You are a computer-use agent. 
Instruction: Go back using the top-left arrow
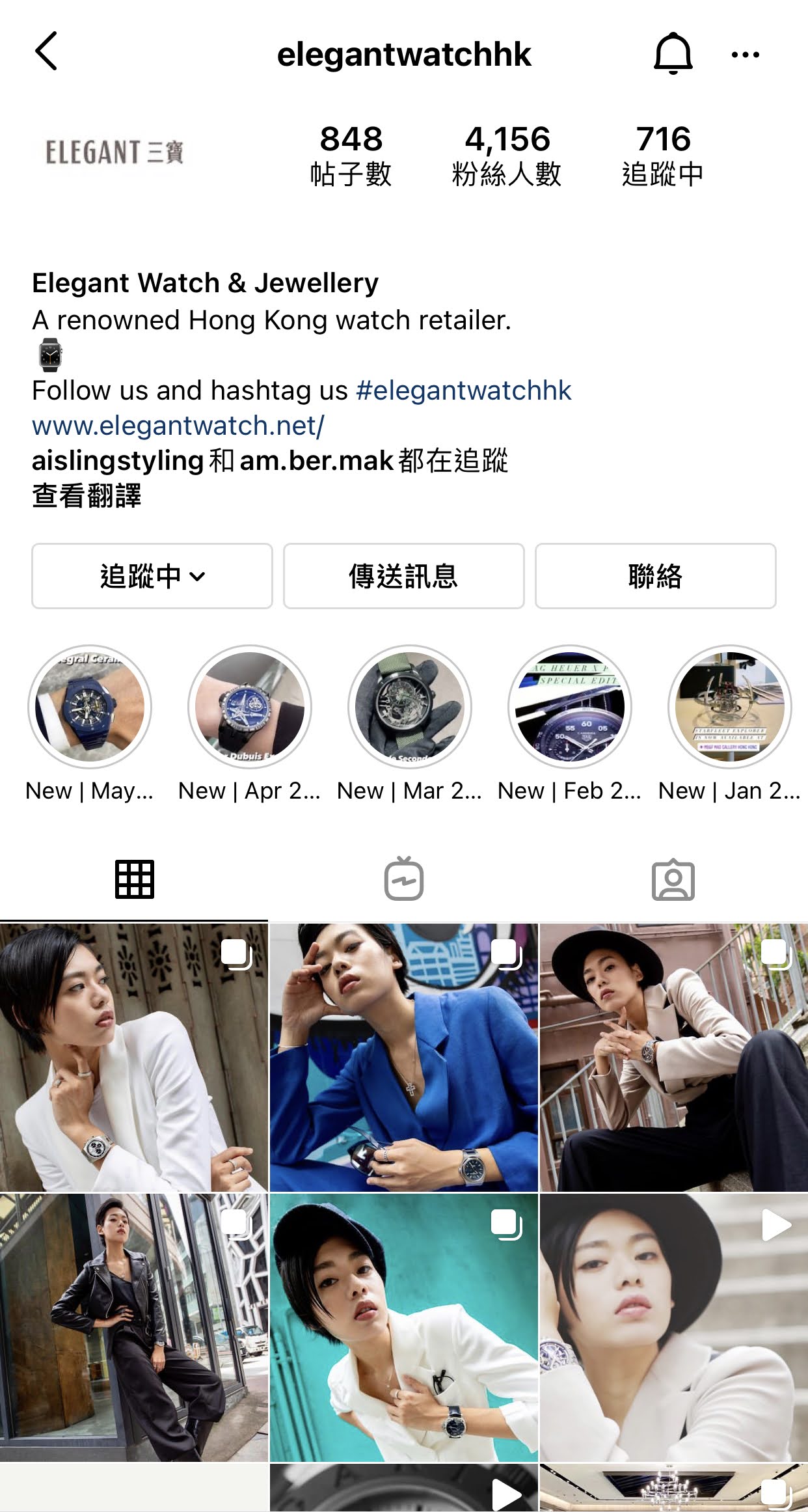[46, 51]
